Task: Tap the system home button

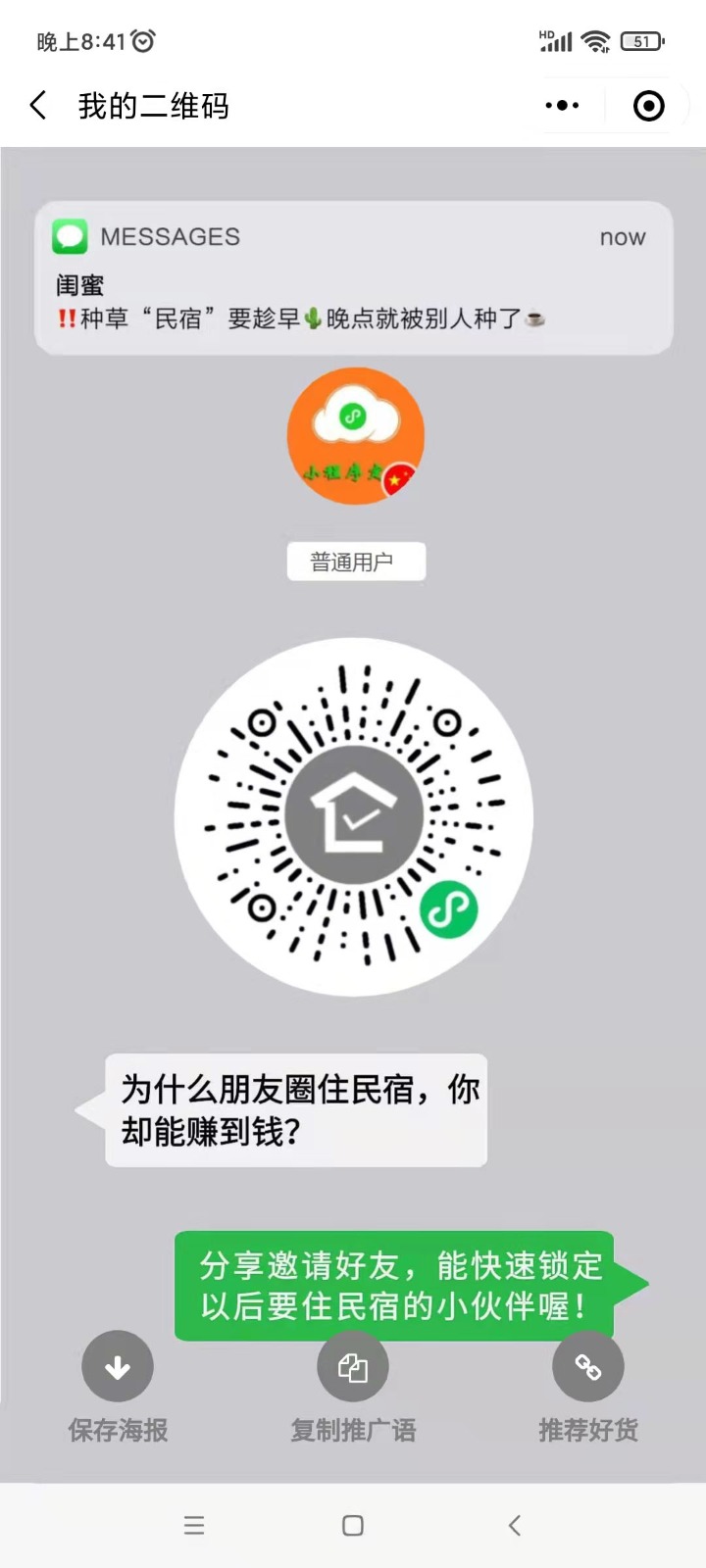Action: point(353,1525)
